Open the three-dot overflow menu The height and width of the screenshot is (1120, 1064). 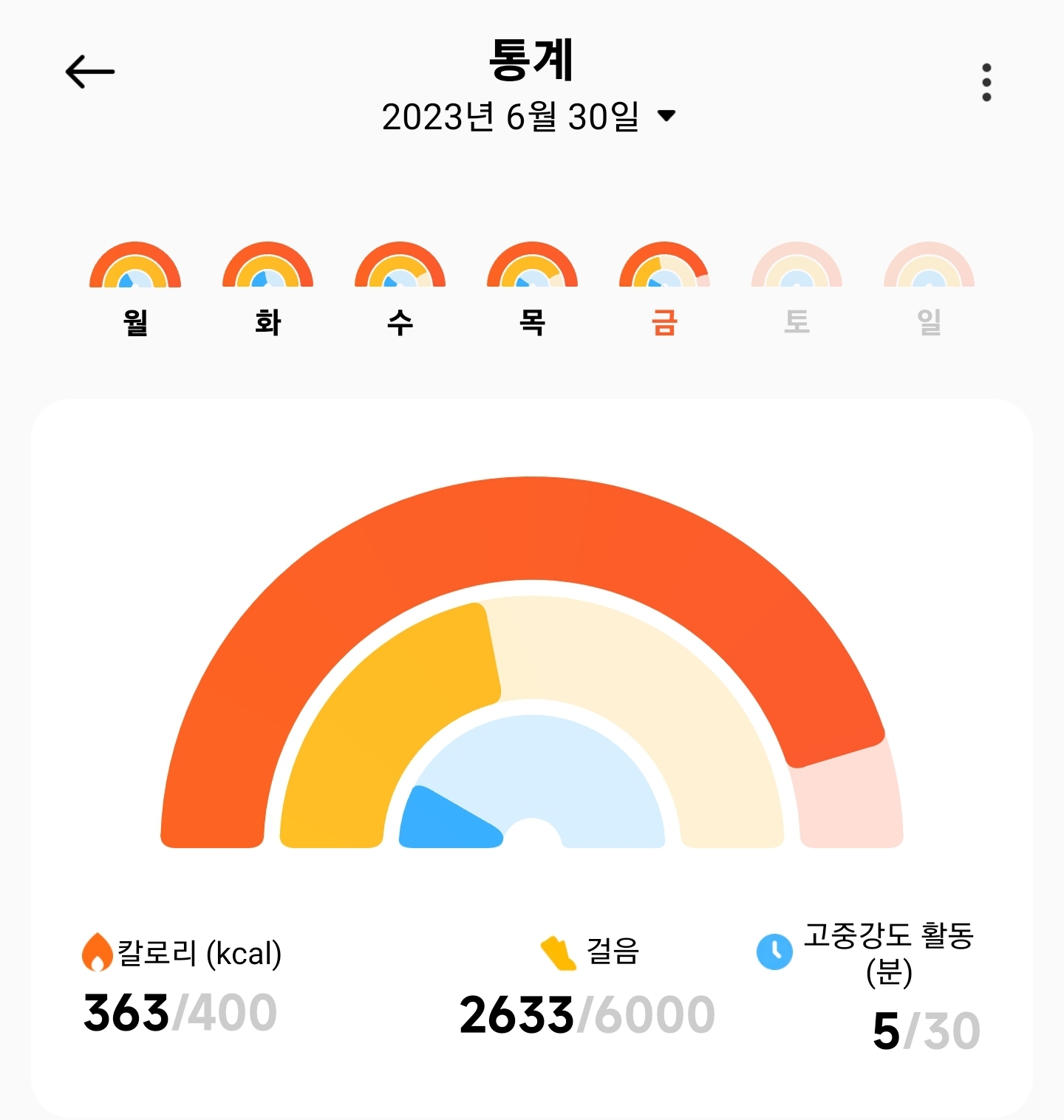986,82
